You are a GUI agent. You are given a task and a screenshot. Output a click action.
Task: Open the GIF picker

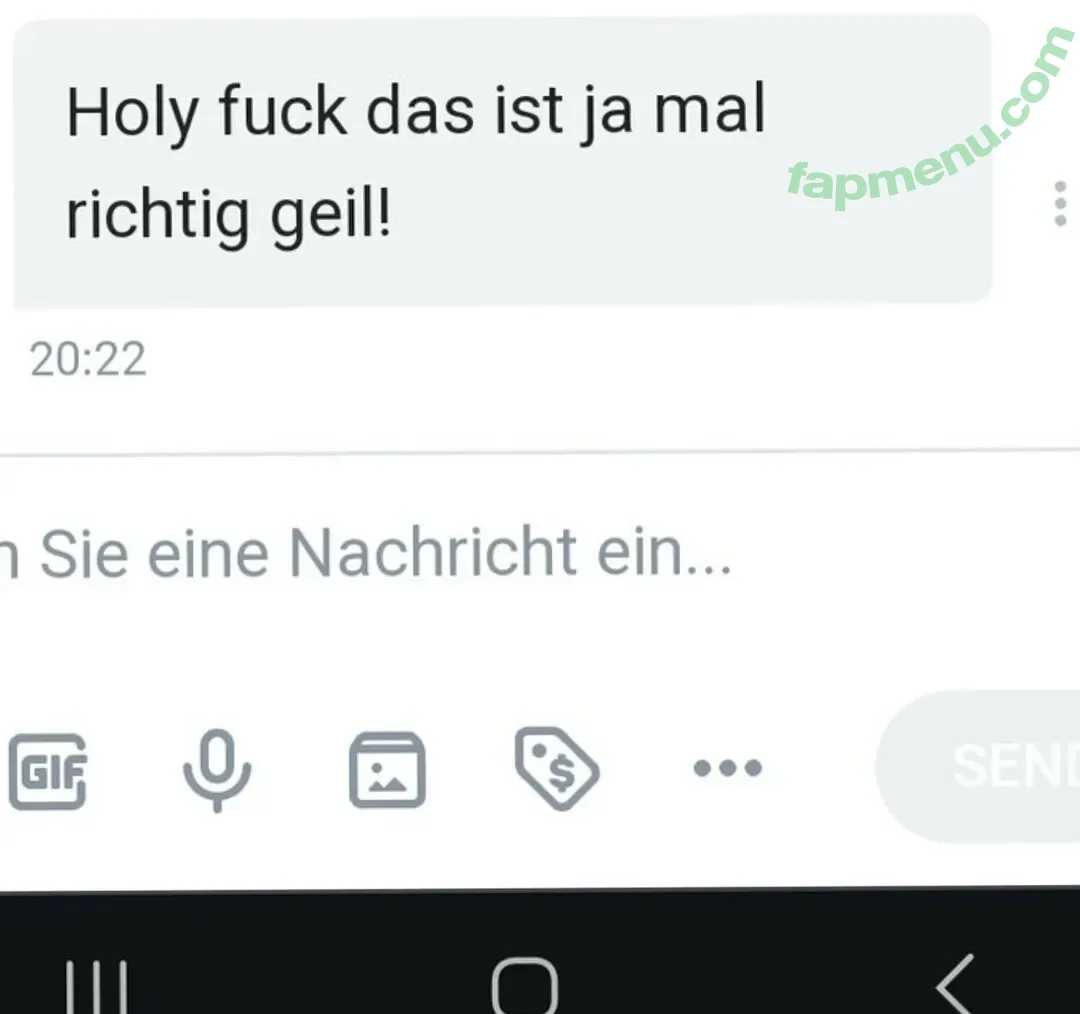[48, 769]
